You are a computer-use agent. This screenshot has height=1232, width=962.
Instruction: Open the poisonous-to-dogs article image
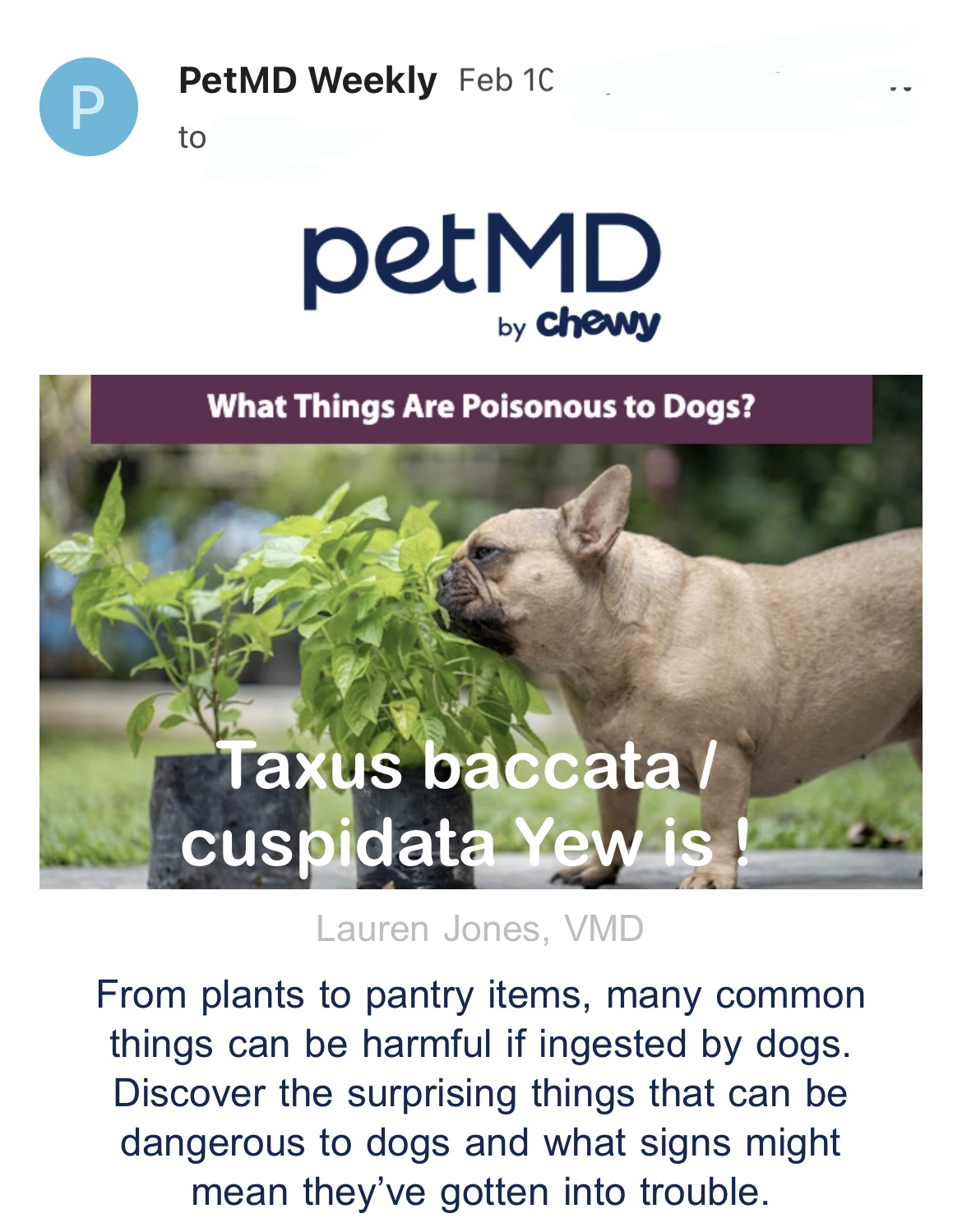[x=480, y=631]
